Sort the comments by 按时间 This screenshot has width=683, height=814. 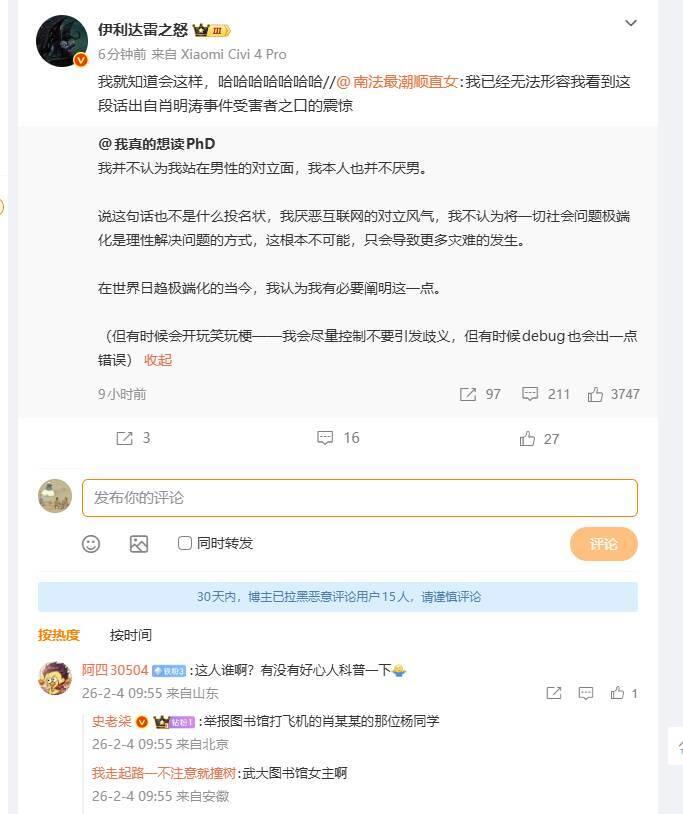click(x=131, y=635)
